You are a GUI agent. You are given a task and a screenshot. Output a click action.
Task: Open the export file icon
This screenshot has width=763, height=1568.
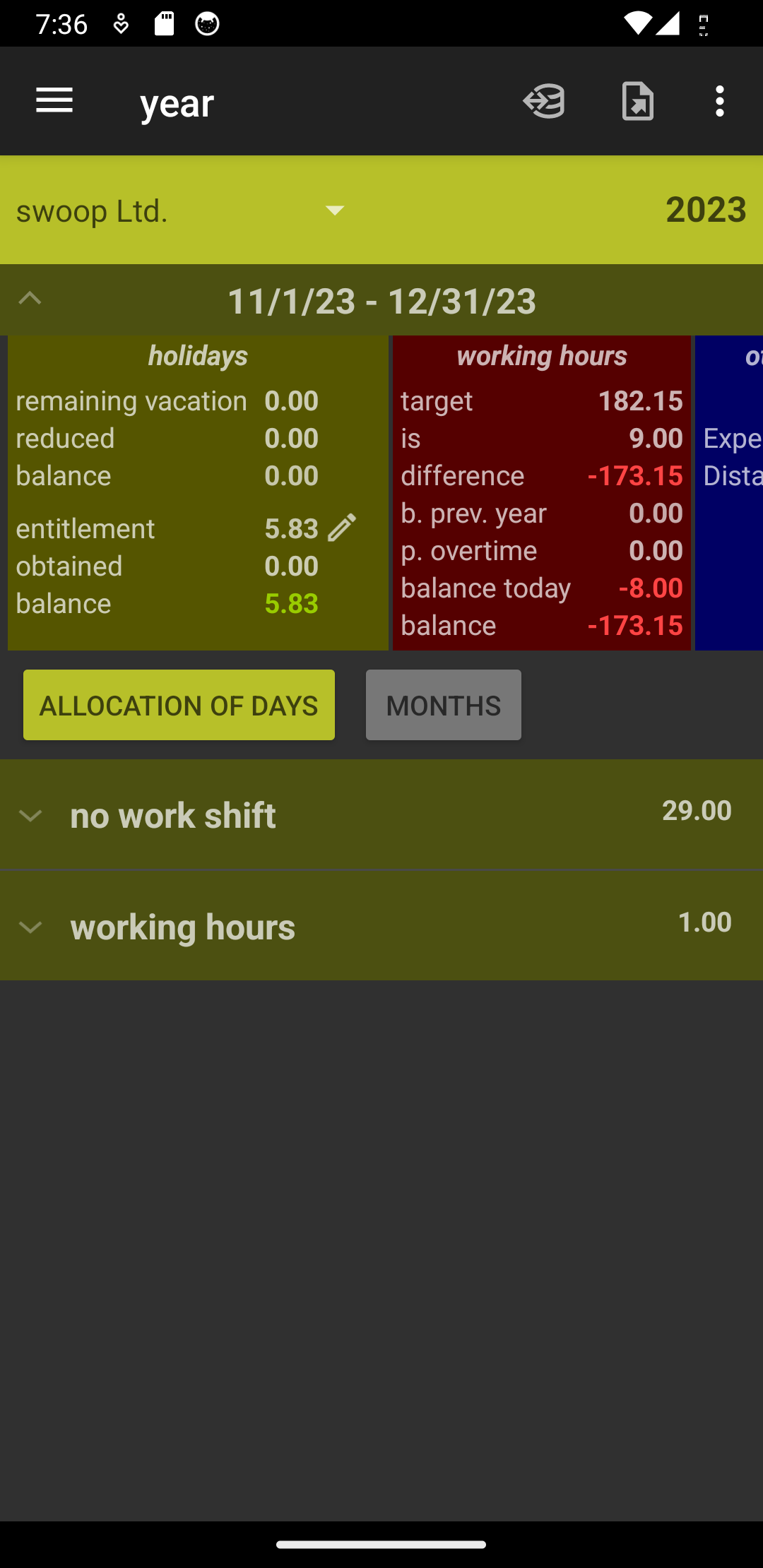pyautogui.click(x=637, y=101)
